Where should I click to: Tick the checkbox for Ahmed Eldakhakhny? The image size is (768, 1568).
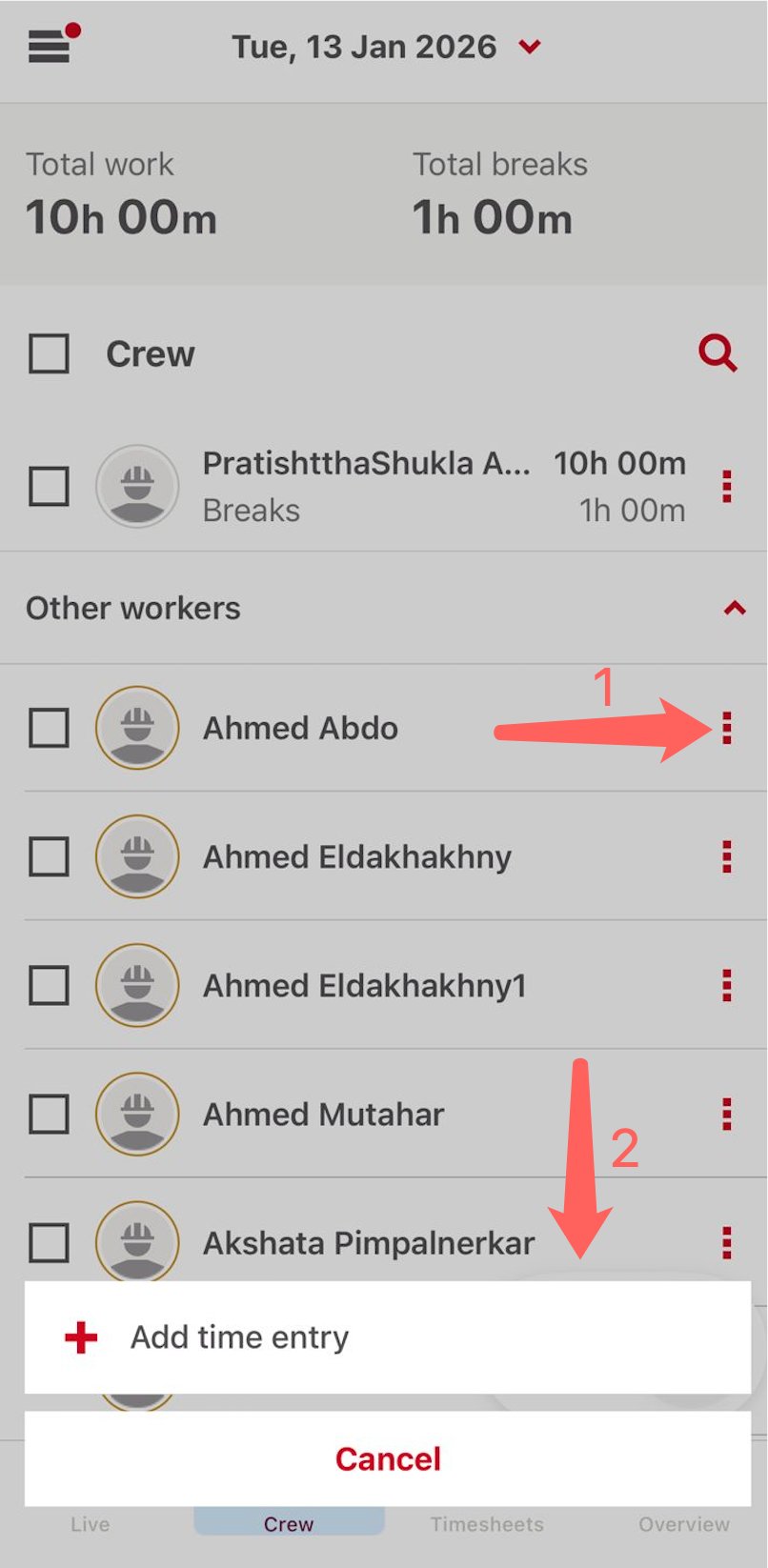tap(49, 856)
